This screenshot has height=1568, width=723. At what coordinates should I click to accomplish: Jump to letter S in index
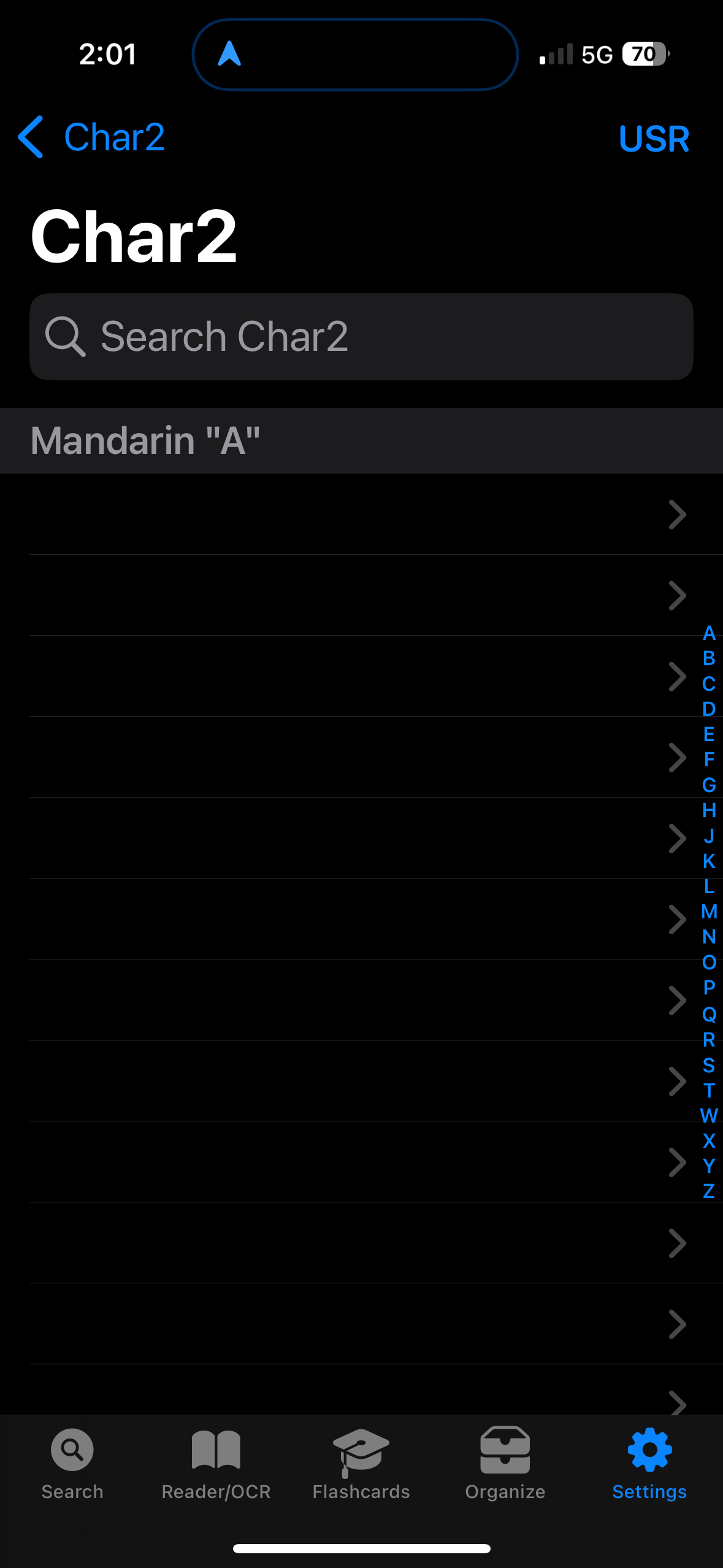point(709,1065)
